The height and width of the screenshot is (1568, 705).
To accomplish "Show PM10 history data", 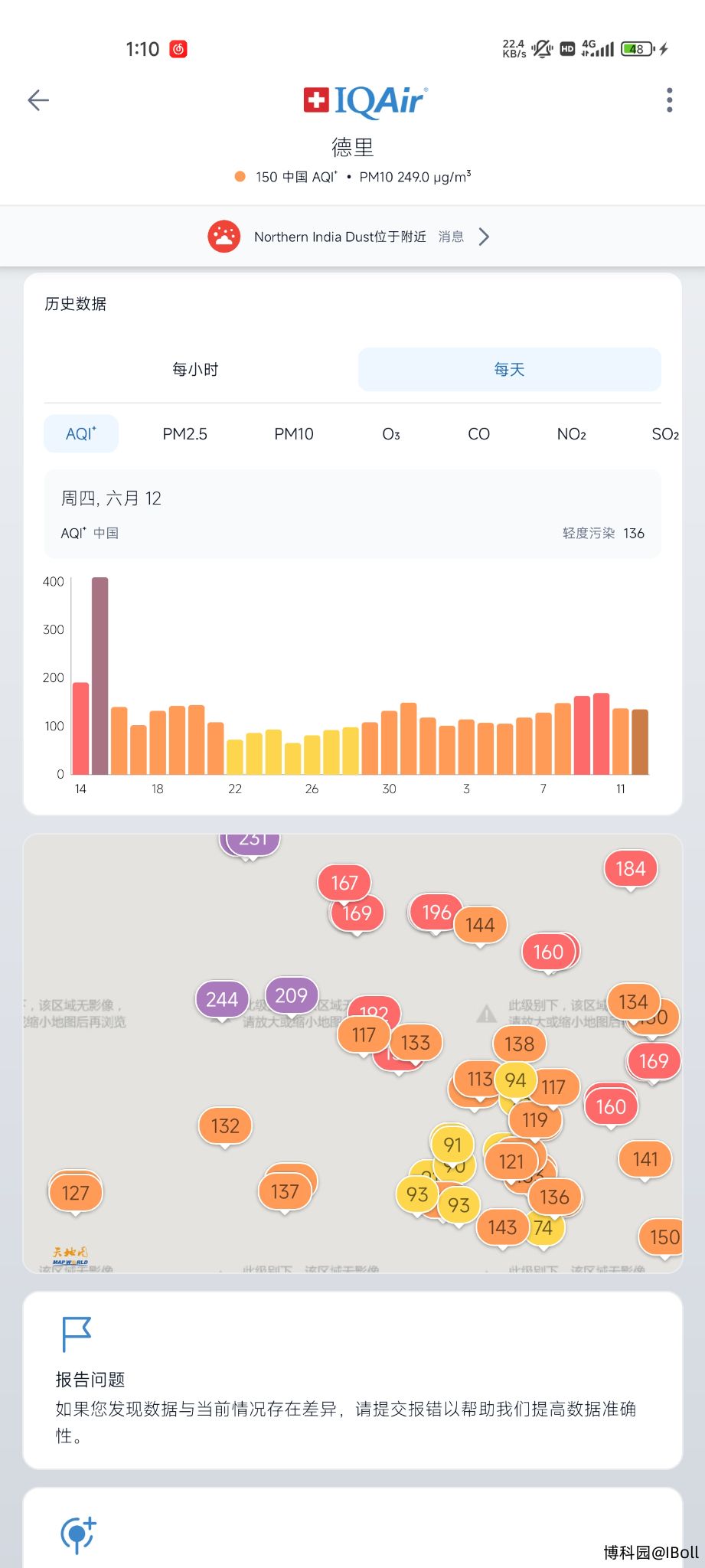I will [294, 434].
